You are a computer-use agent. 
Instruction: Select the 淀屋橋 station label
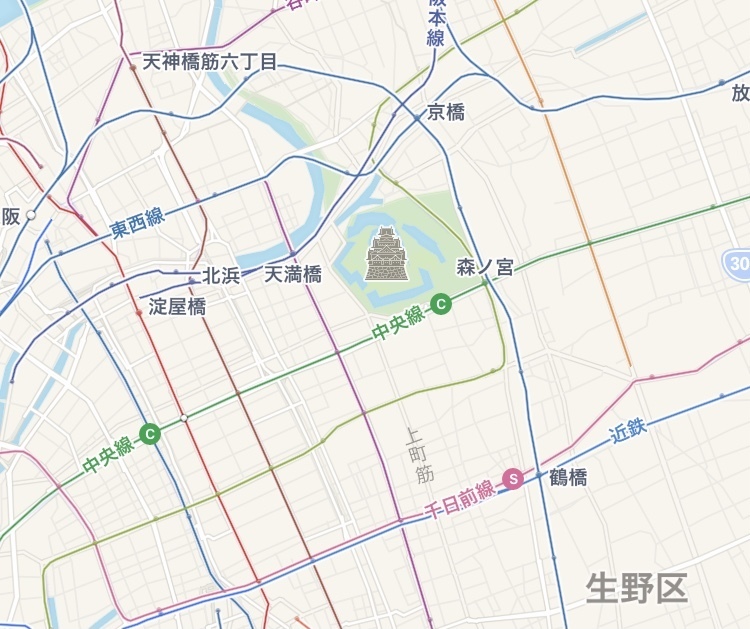[177, 306]
